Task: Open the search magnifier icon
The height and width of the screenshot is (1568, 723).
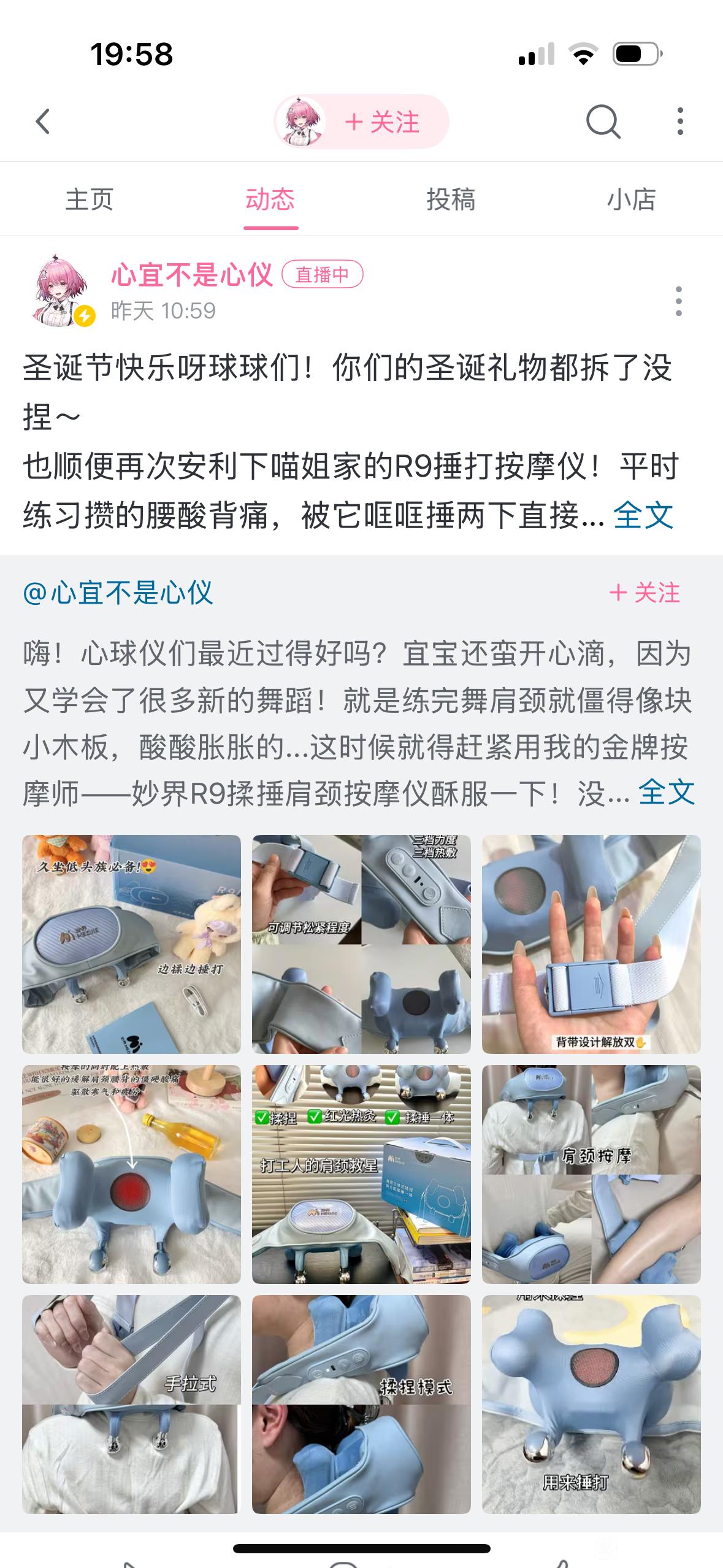Action: (x=603, y=121)
